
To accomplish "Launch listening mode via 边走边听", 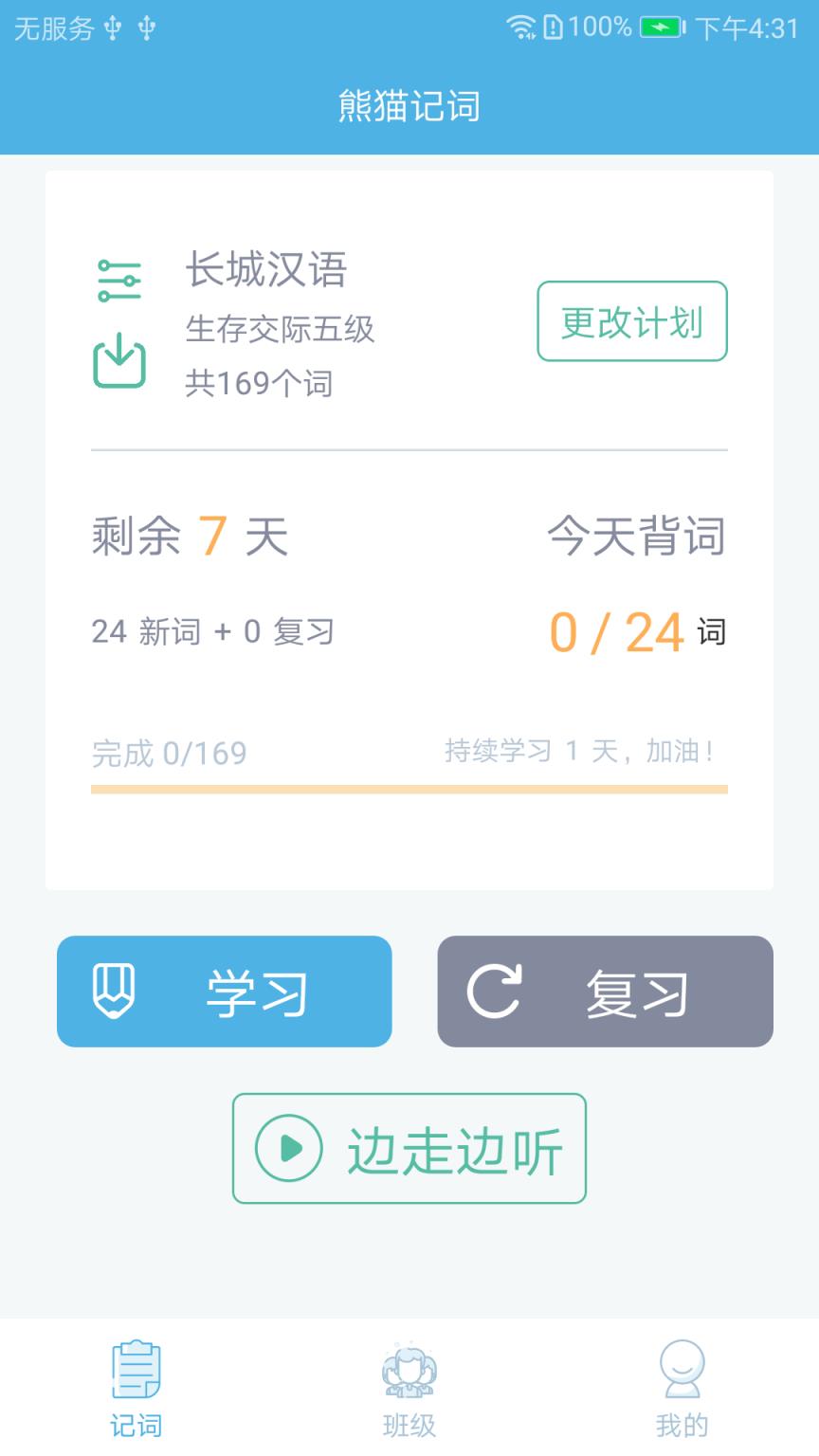I will click(x=408, y=1149).
